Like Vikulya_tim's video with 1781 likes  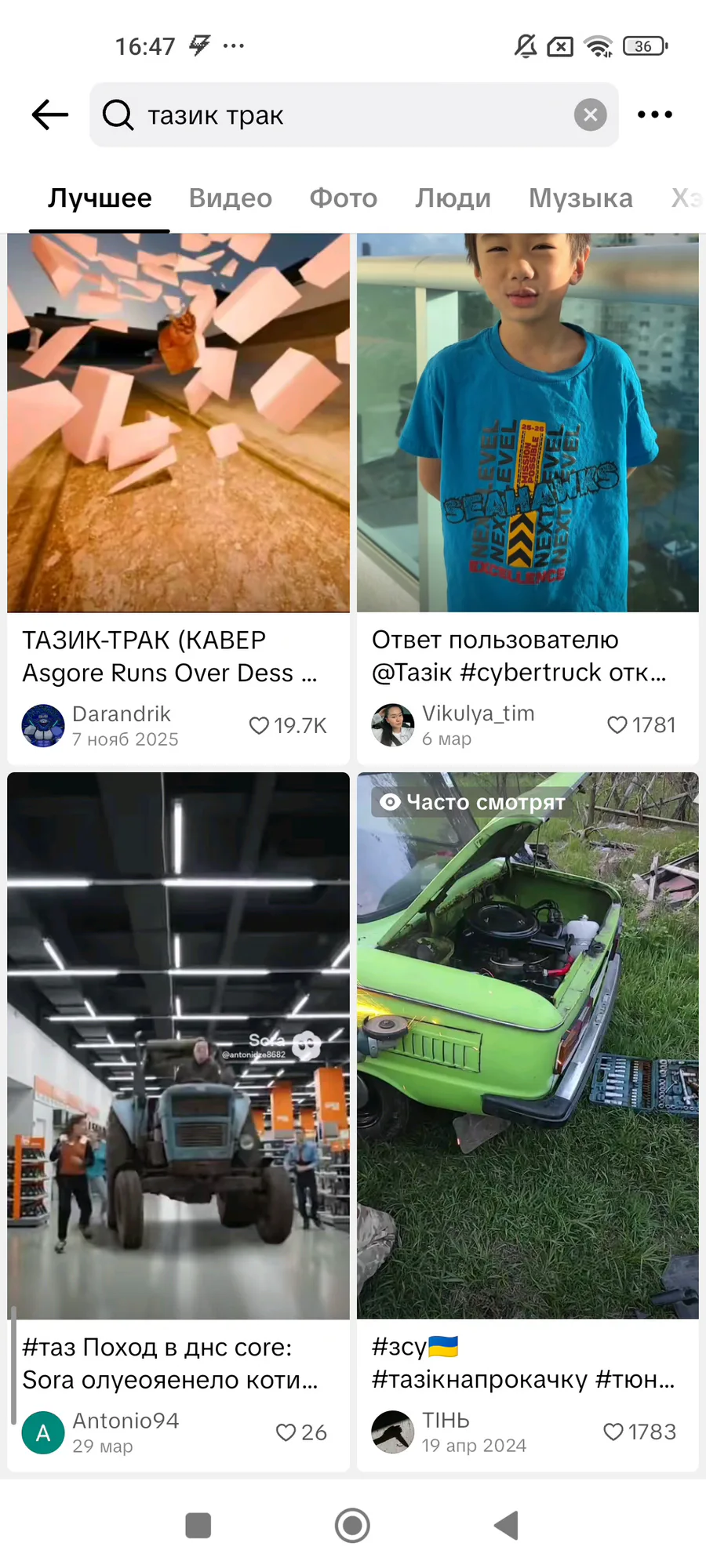617,725
